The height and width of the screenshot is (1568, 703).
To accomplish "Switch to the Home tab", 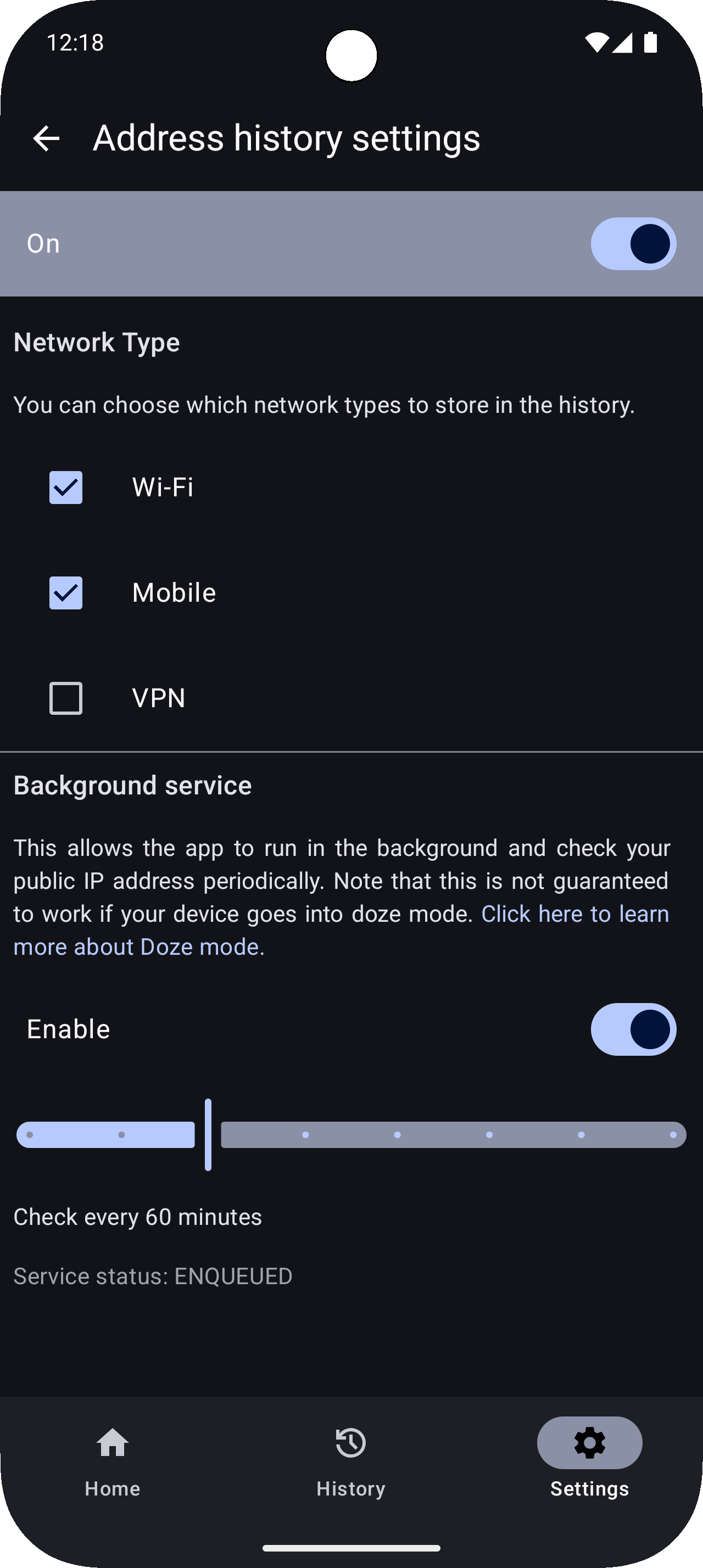I will [113, 1460].
